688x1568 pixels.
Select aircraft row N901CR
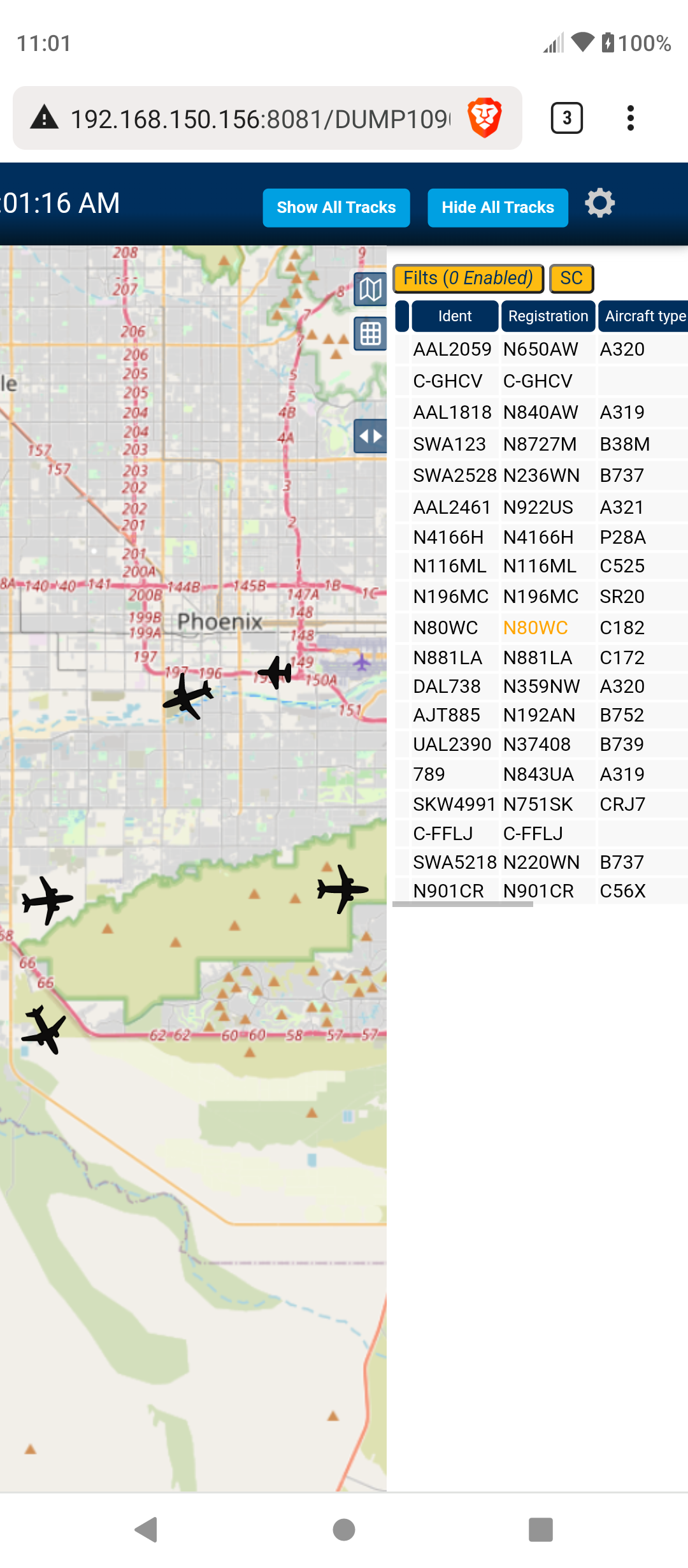(540, 891)
